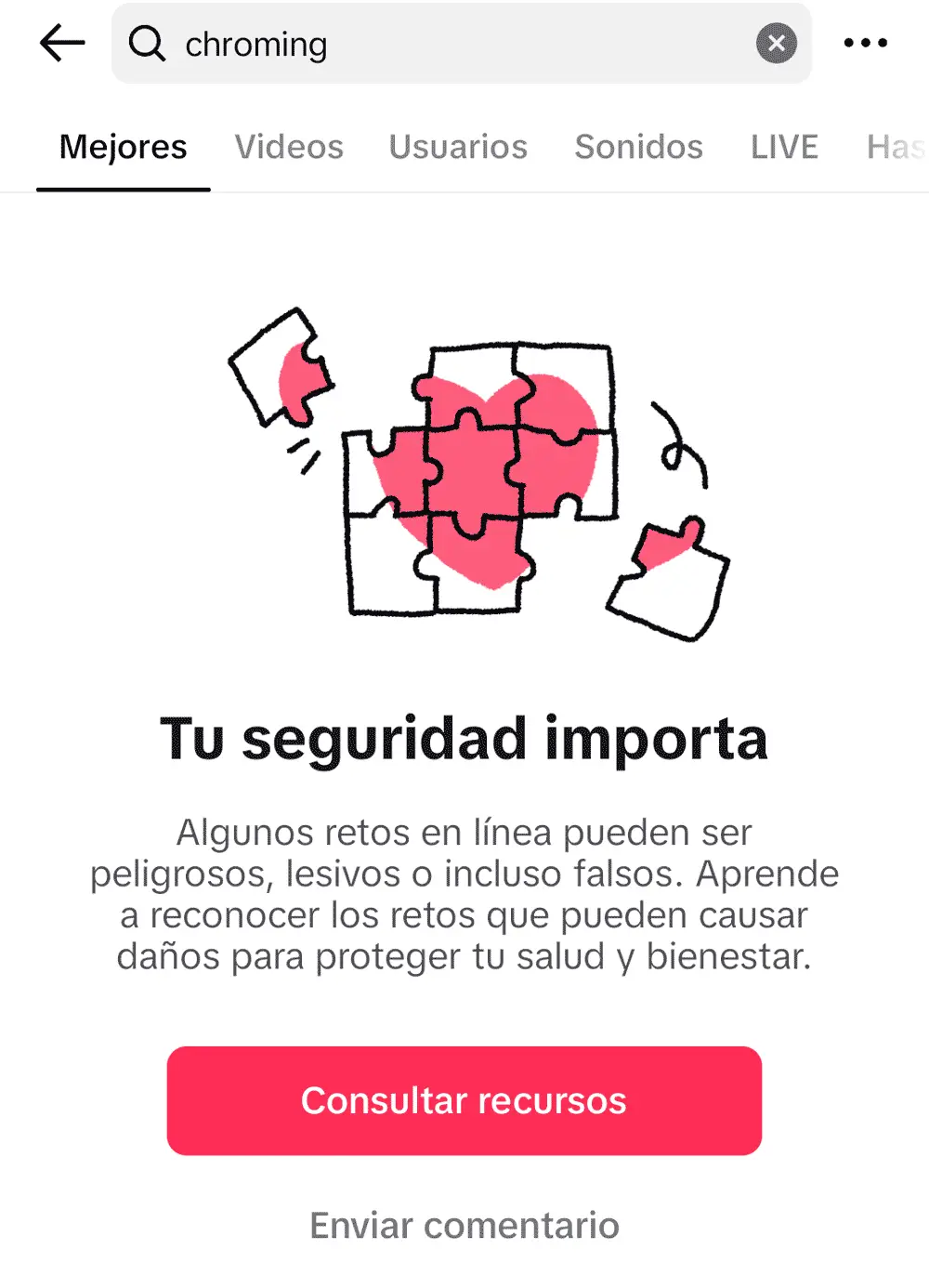Clear the search text
The height and width of the screenshot is (1288, 929).
tap(777, 43)
